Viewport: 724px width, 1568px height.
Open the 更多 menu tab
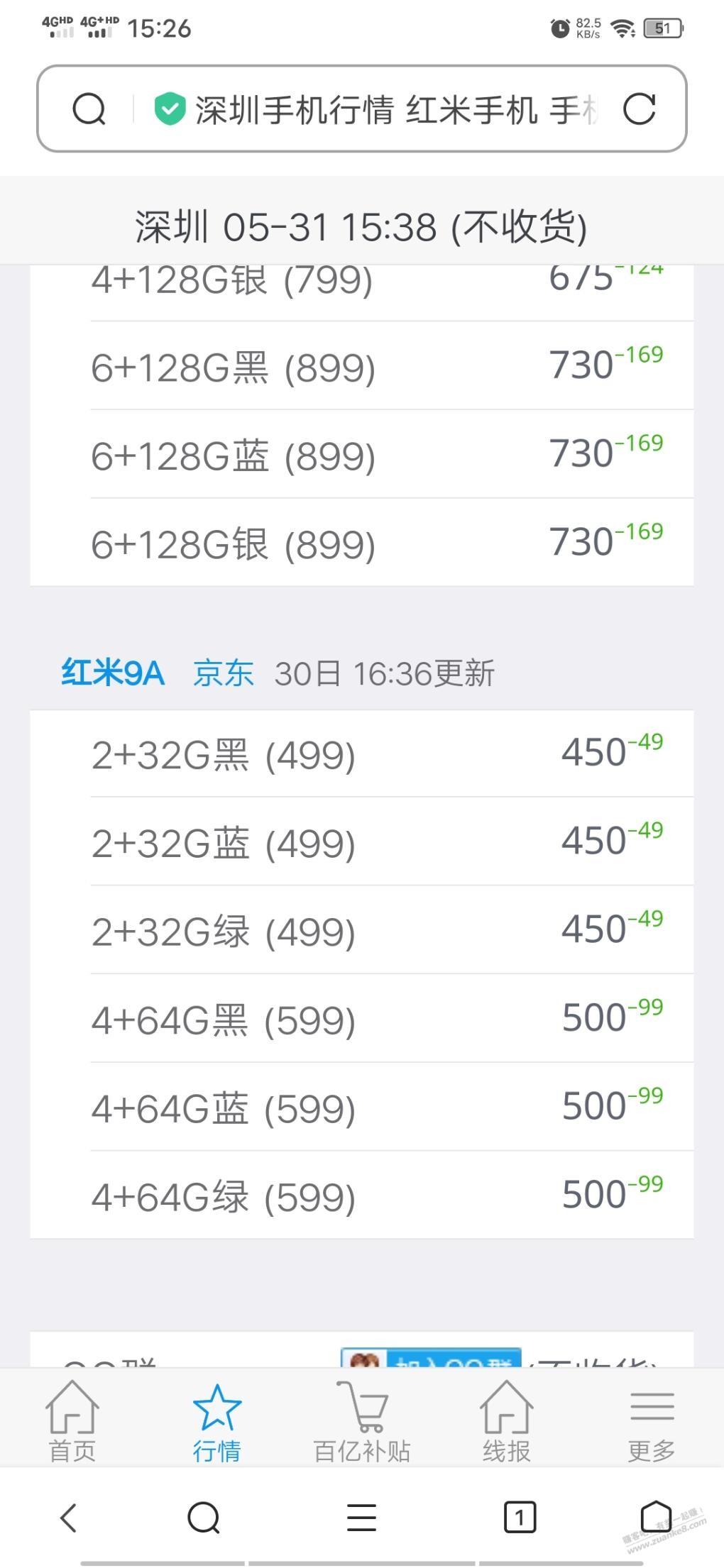[652, 1421]
